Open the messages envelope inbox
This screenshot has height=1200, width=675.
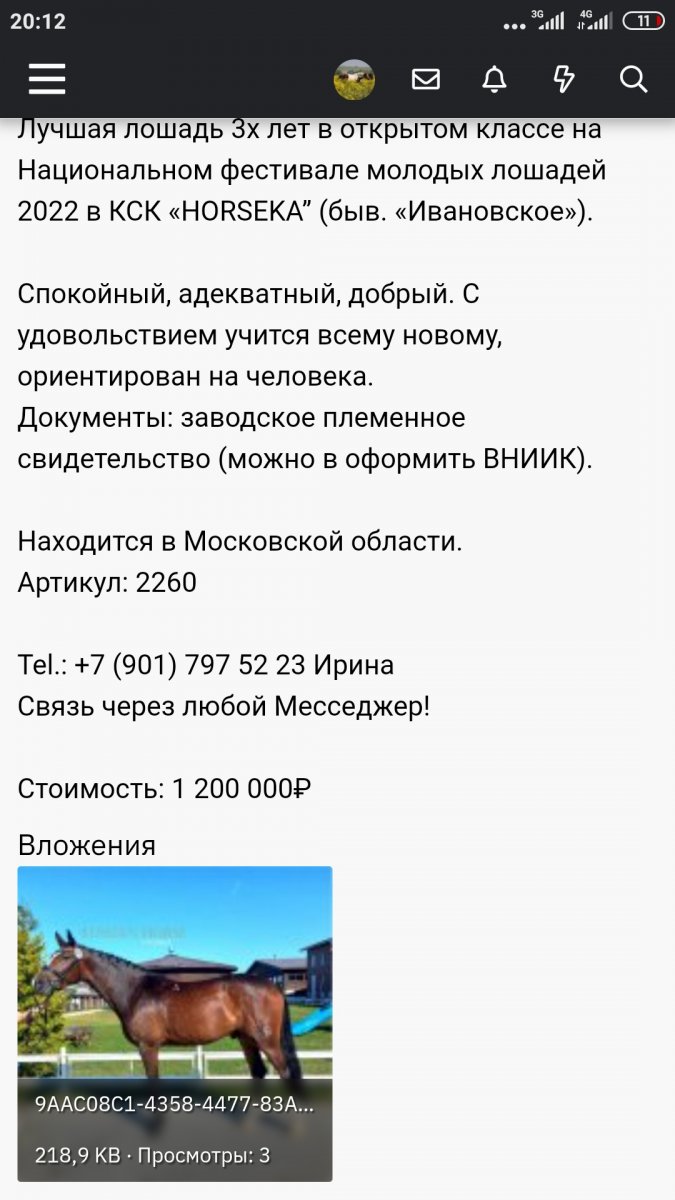tap(426, 79)
